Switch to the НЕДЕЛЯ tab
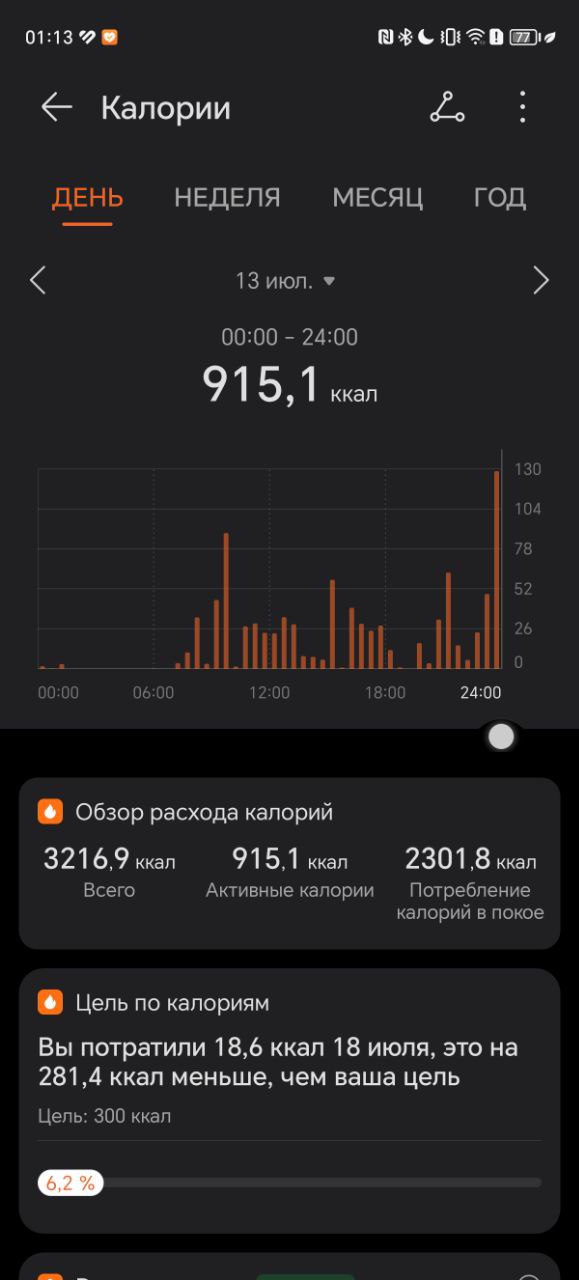The height and width of the screenshot is (1280, 579). click(227, 198)
